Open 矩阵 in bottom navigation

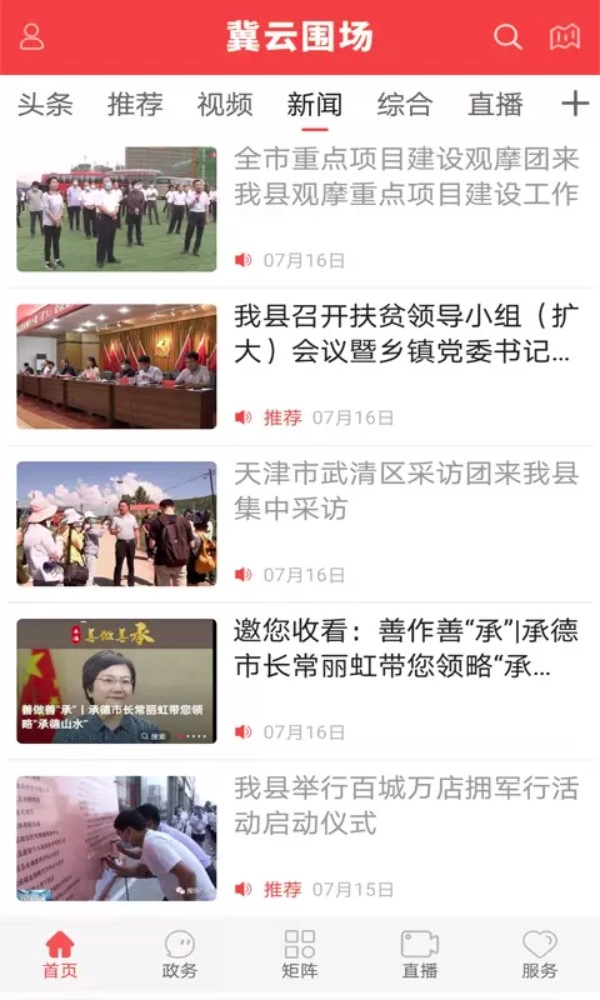[x=300, y=954]
